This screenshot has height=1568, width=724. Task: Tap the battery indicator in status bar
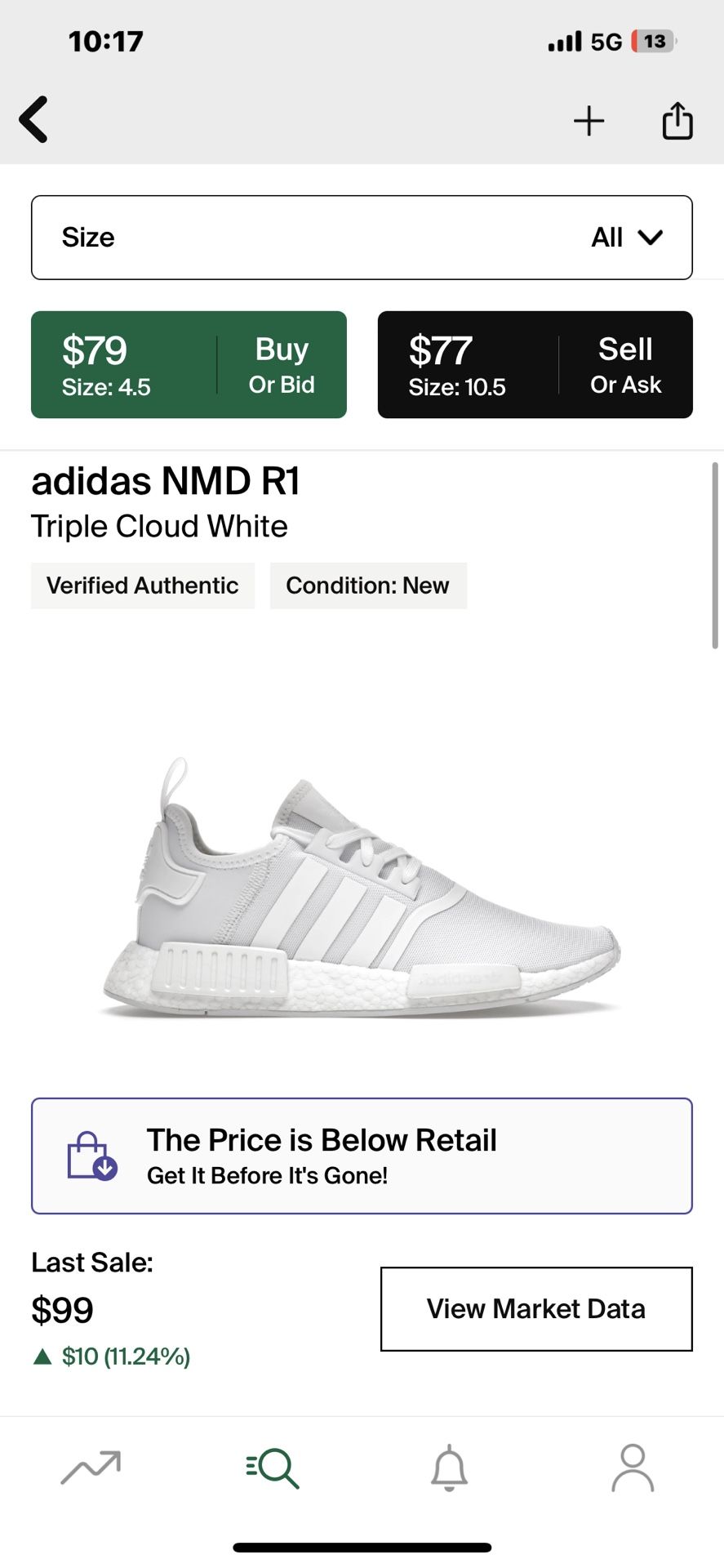click(653, 40)
